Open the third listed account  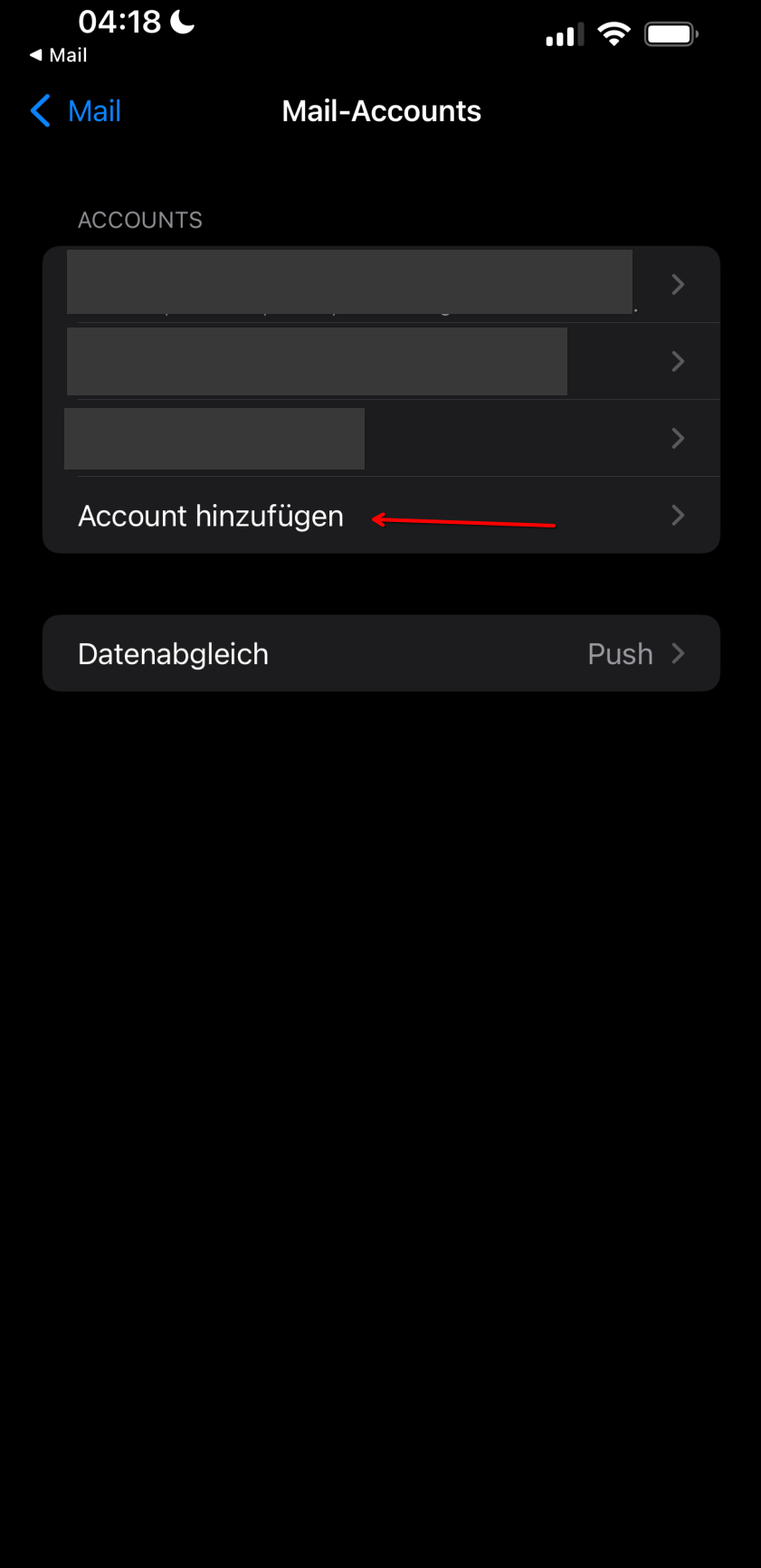coord(380,439)
